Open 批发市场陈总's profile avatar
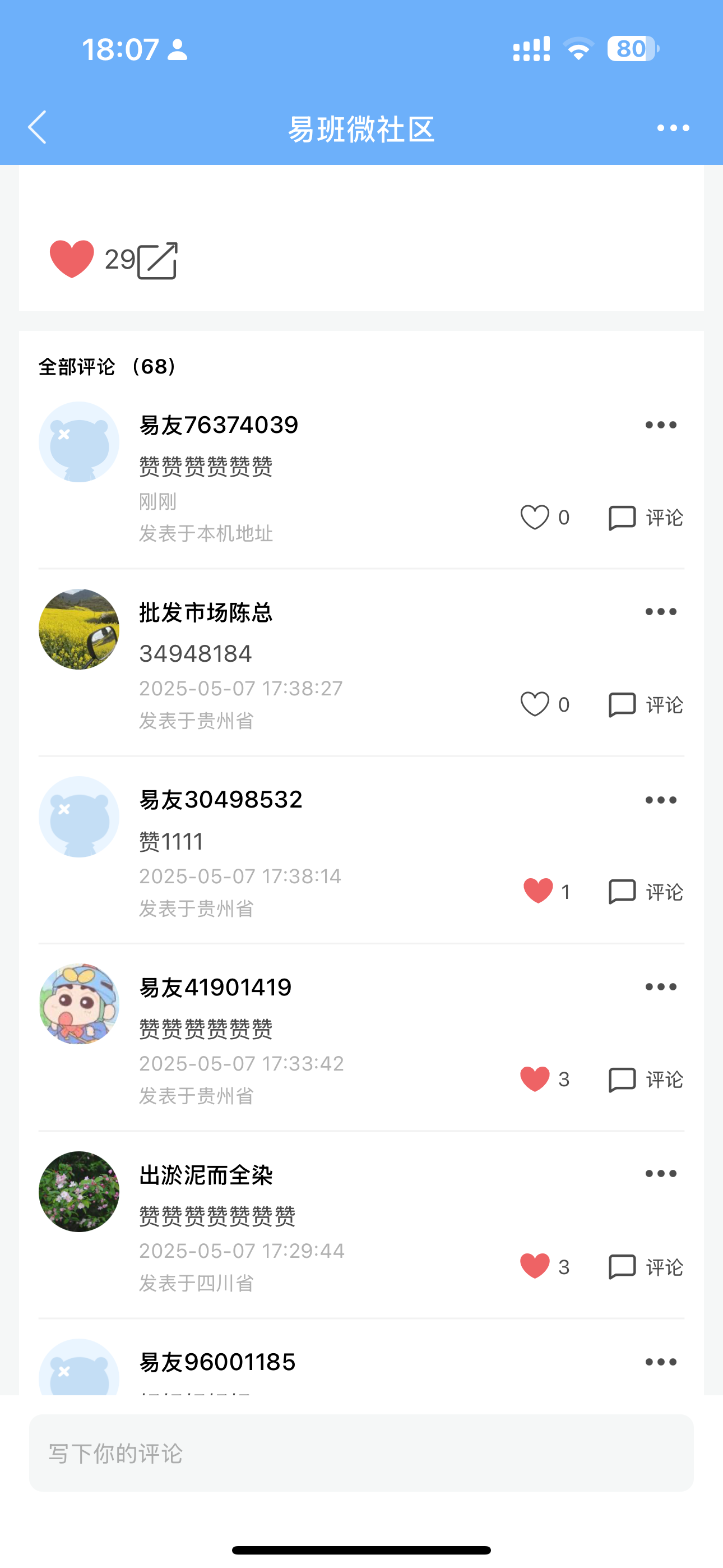Image resolution: width=723 pixels, height=1568 pixels. point(79,629)
